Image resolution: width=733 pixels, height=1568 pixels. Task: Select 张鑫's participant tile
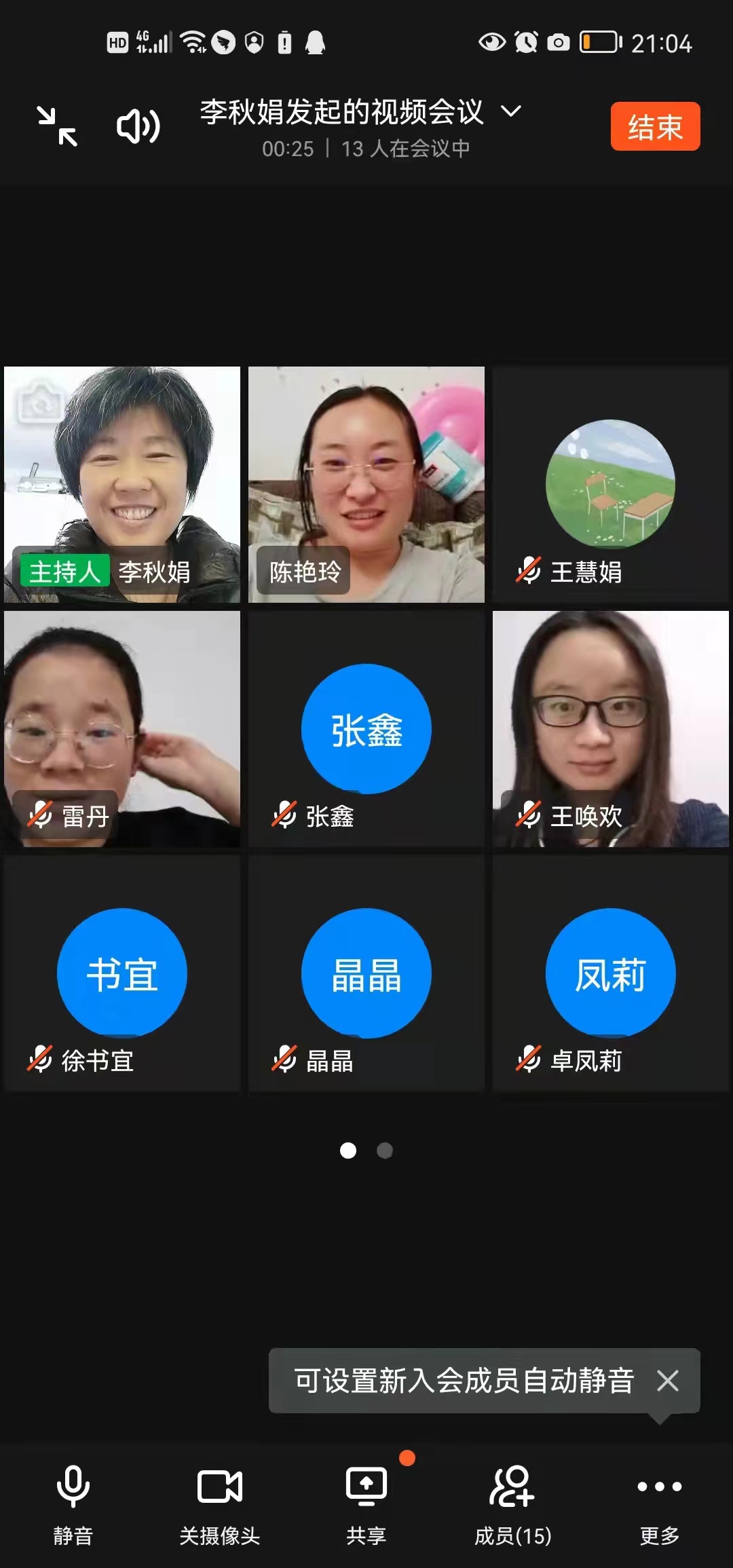(x=366, y=729)
